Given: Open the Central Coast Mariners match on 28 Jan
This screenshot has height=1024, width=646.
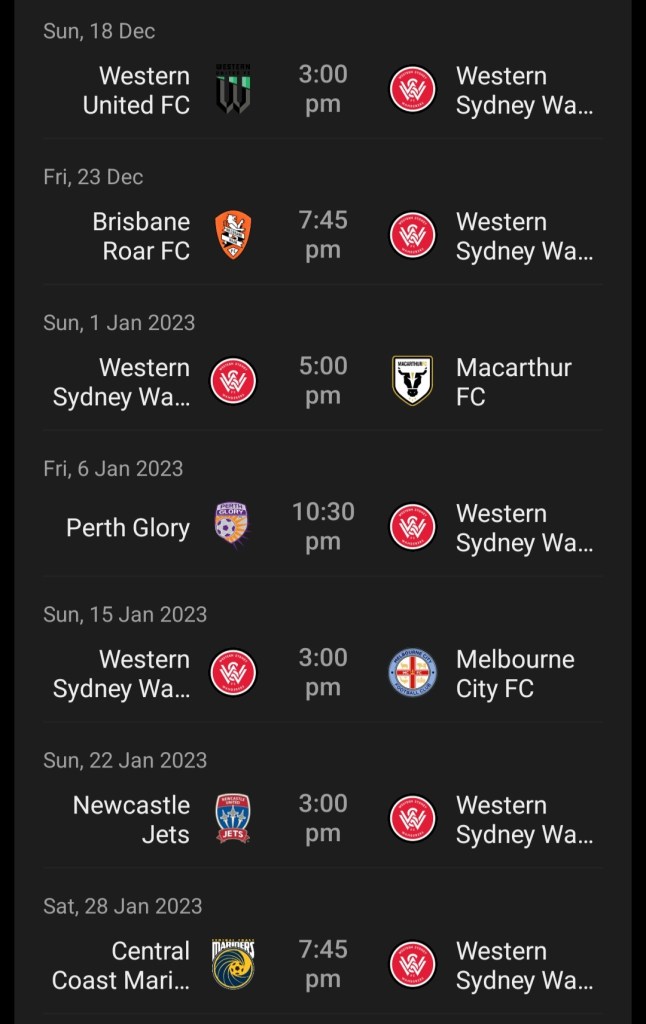Looking at the screenshot, I should coord(322,966).
